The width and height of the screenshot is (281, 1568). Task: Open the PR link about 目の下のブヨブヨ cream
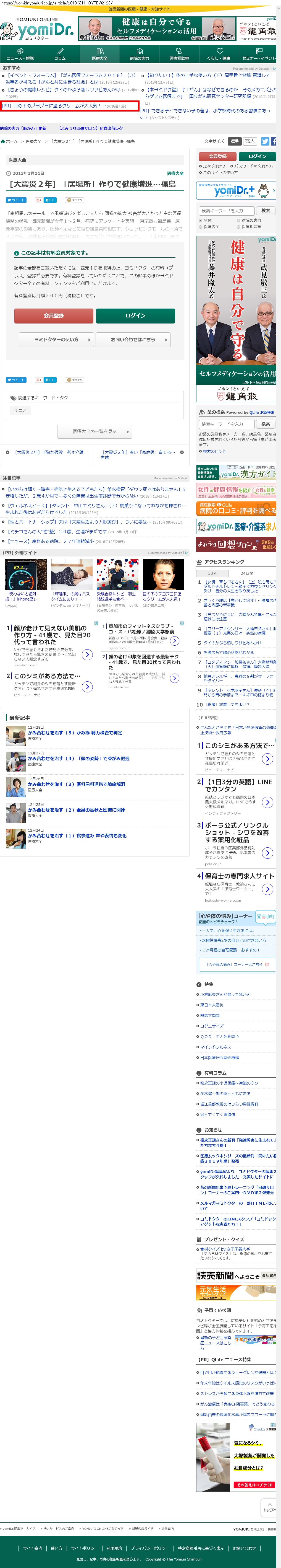coord(64,106)
